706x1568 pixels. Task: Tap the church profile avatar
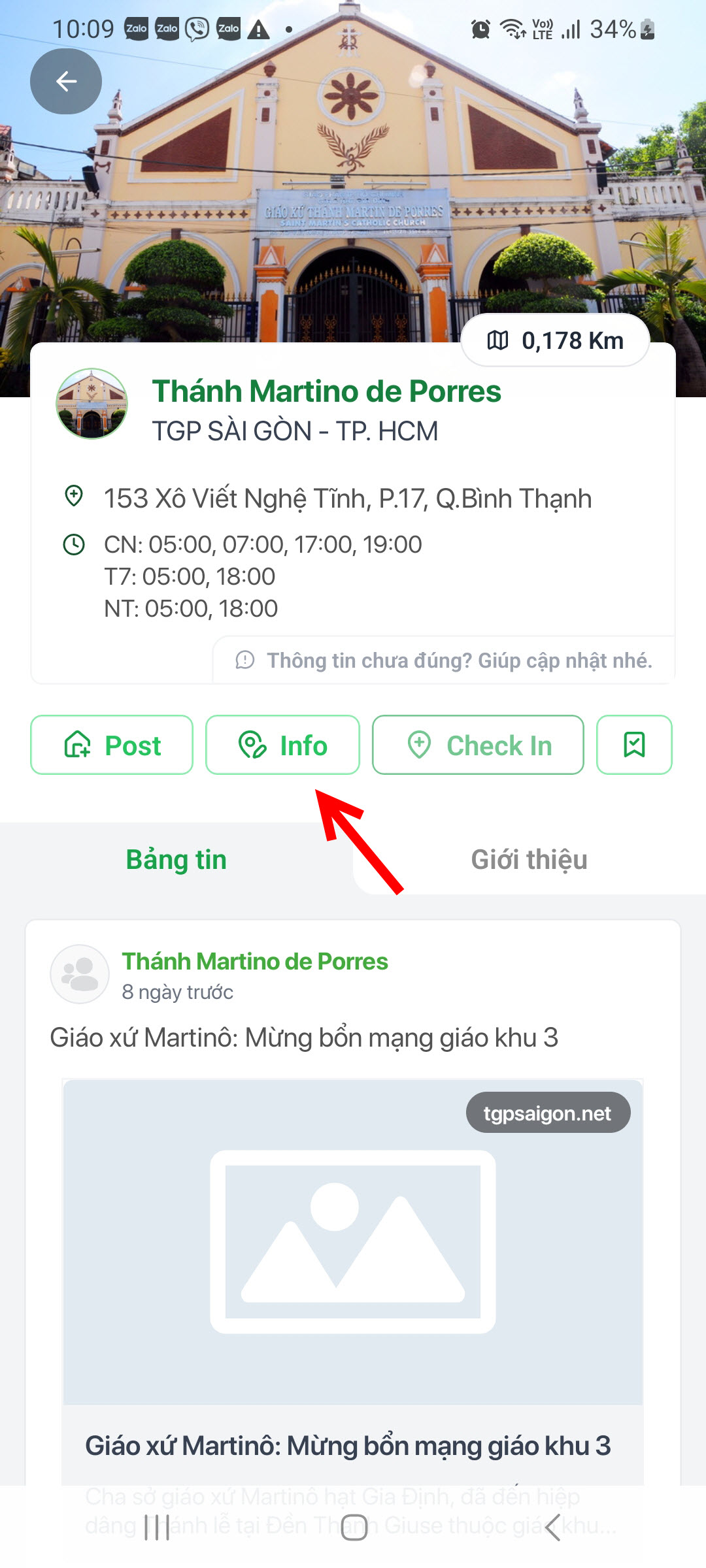92,403
